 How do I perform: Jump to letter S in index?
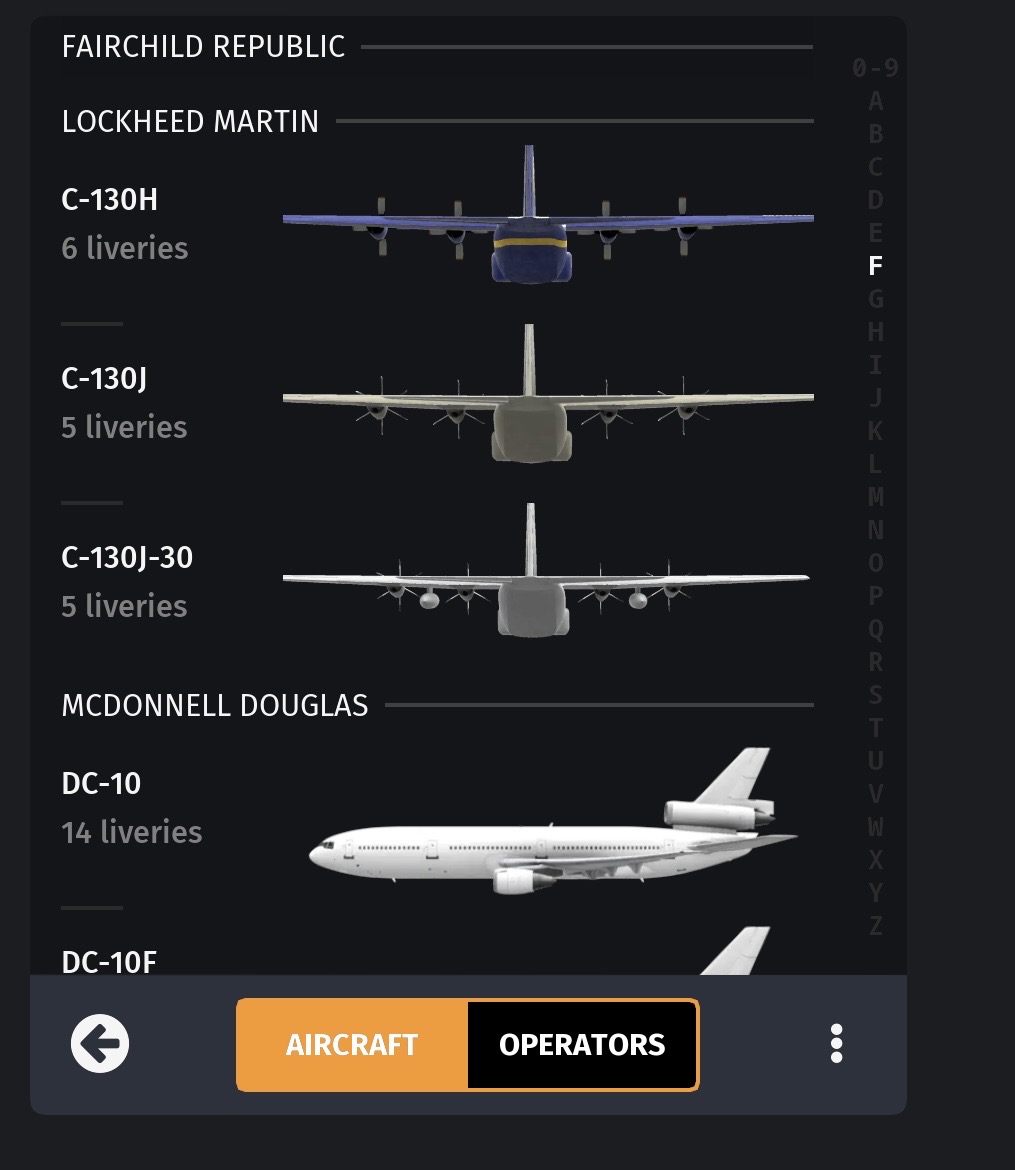point(876,695)
